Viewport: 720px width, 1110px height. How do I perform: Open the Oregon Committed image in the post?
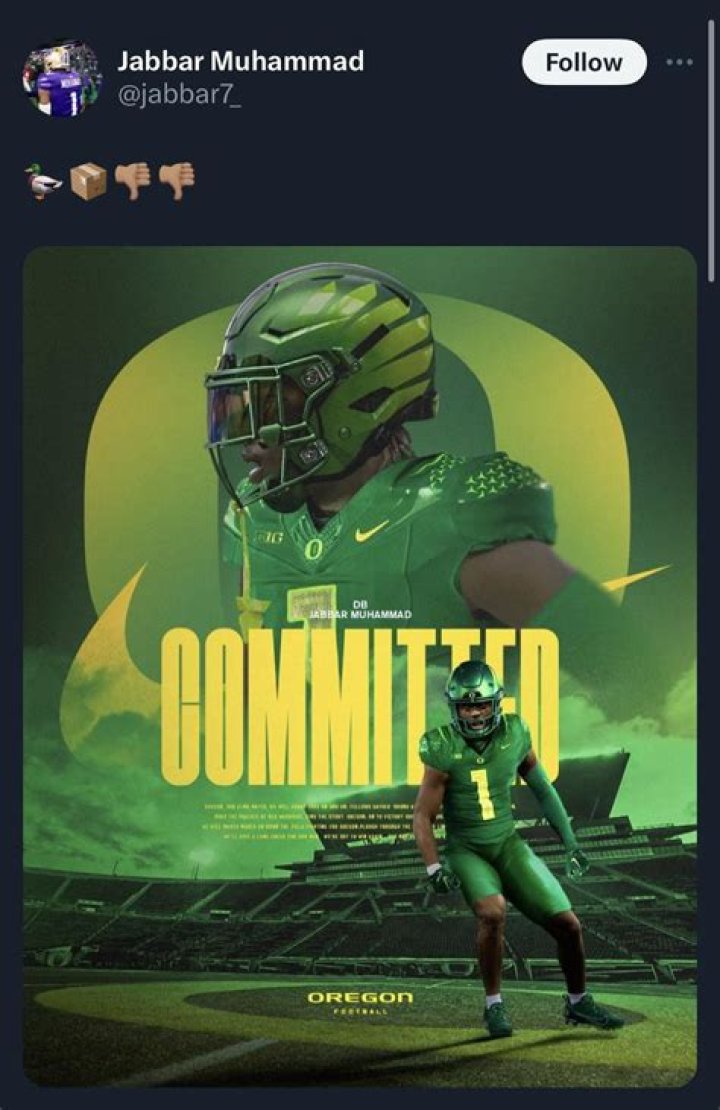click(x=360, y=665)
